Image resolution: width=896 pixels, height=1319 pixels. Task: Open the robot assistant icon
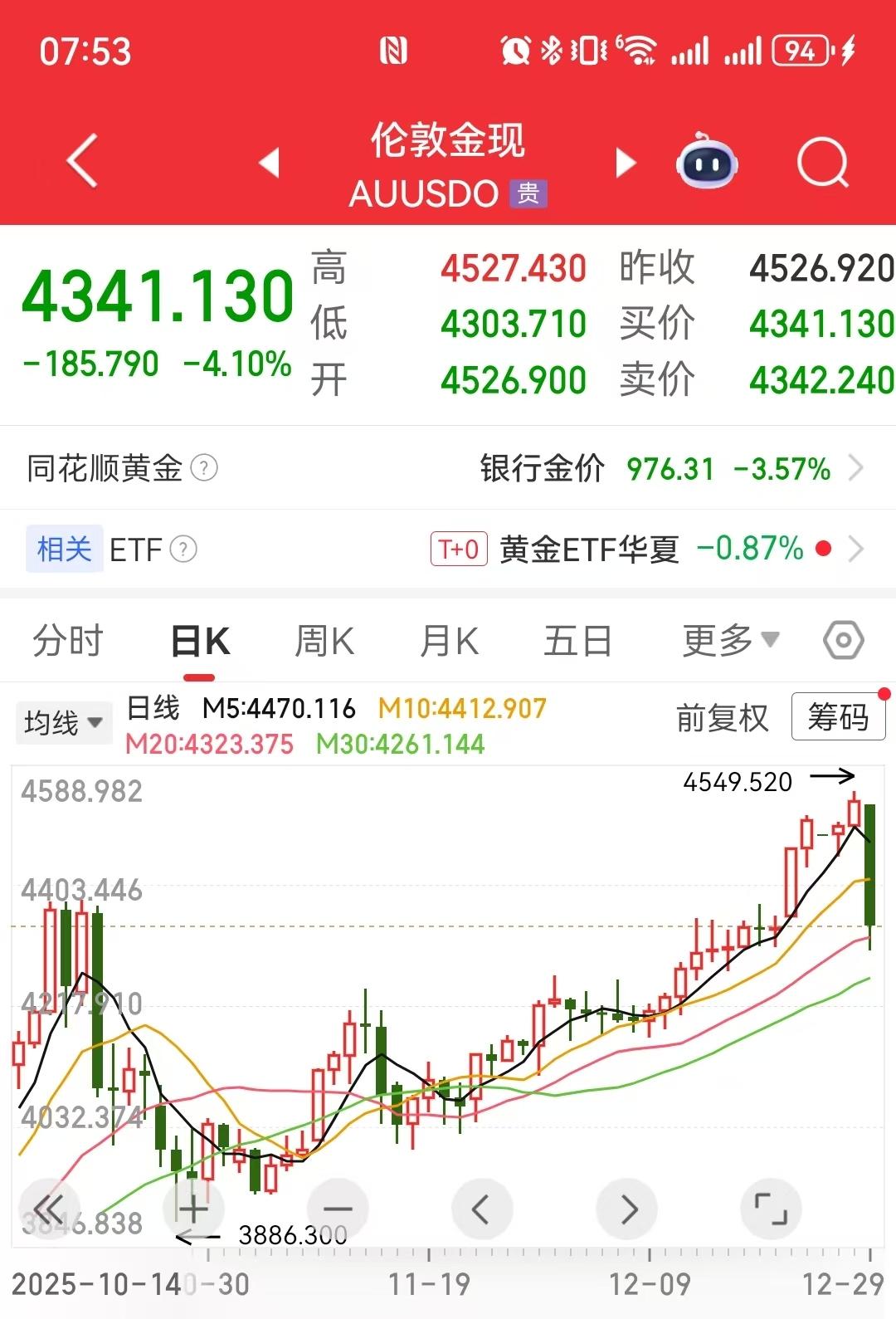(707, 163)
